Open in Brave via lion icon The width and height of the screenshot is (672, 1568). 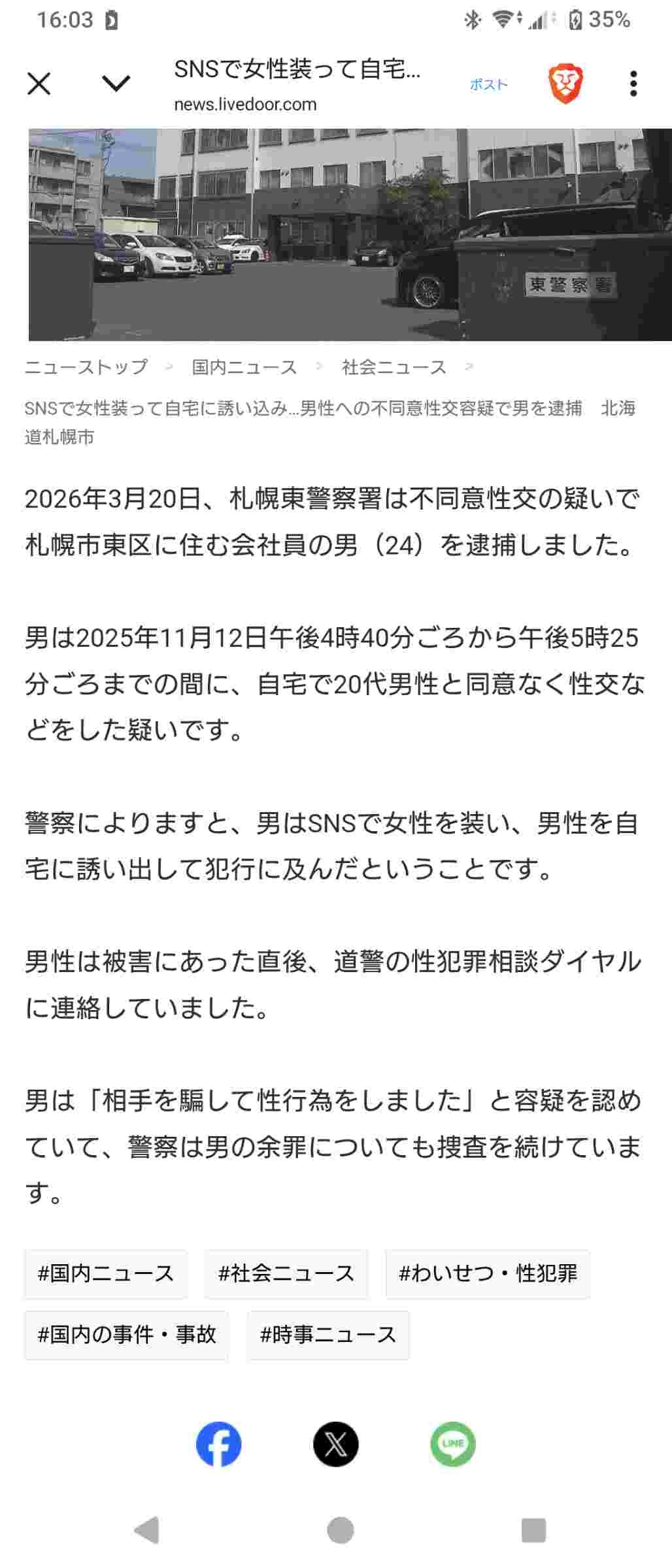pos(565,84)
